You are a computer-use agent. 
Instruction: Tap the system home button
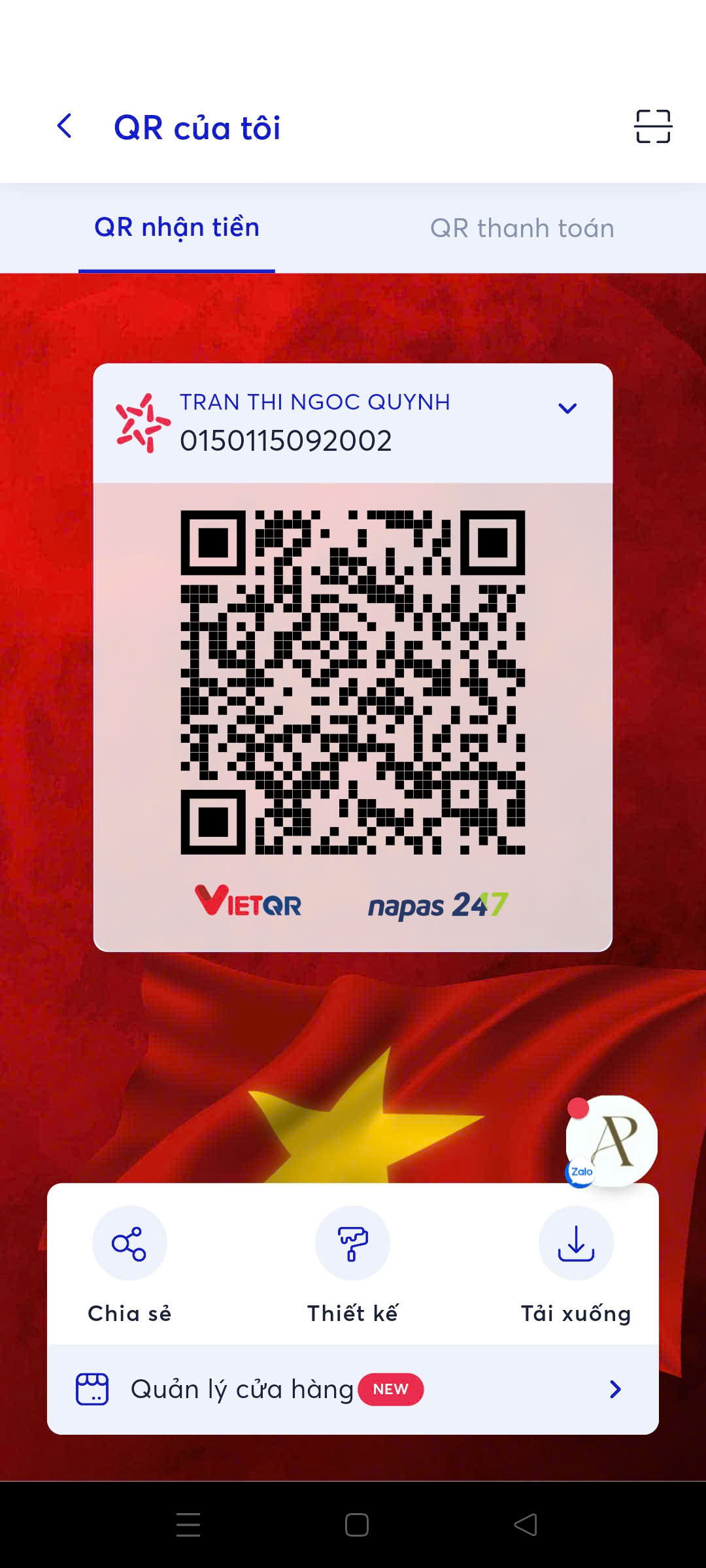click(x=356, y=1525)
